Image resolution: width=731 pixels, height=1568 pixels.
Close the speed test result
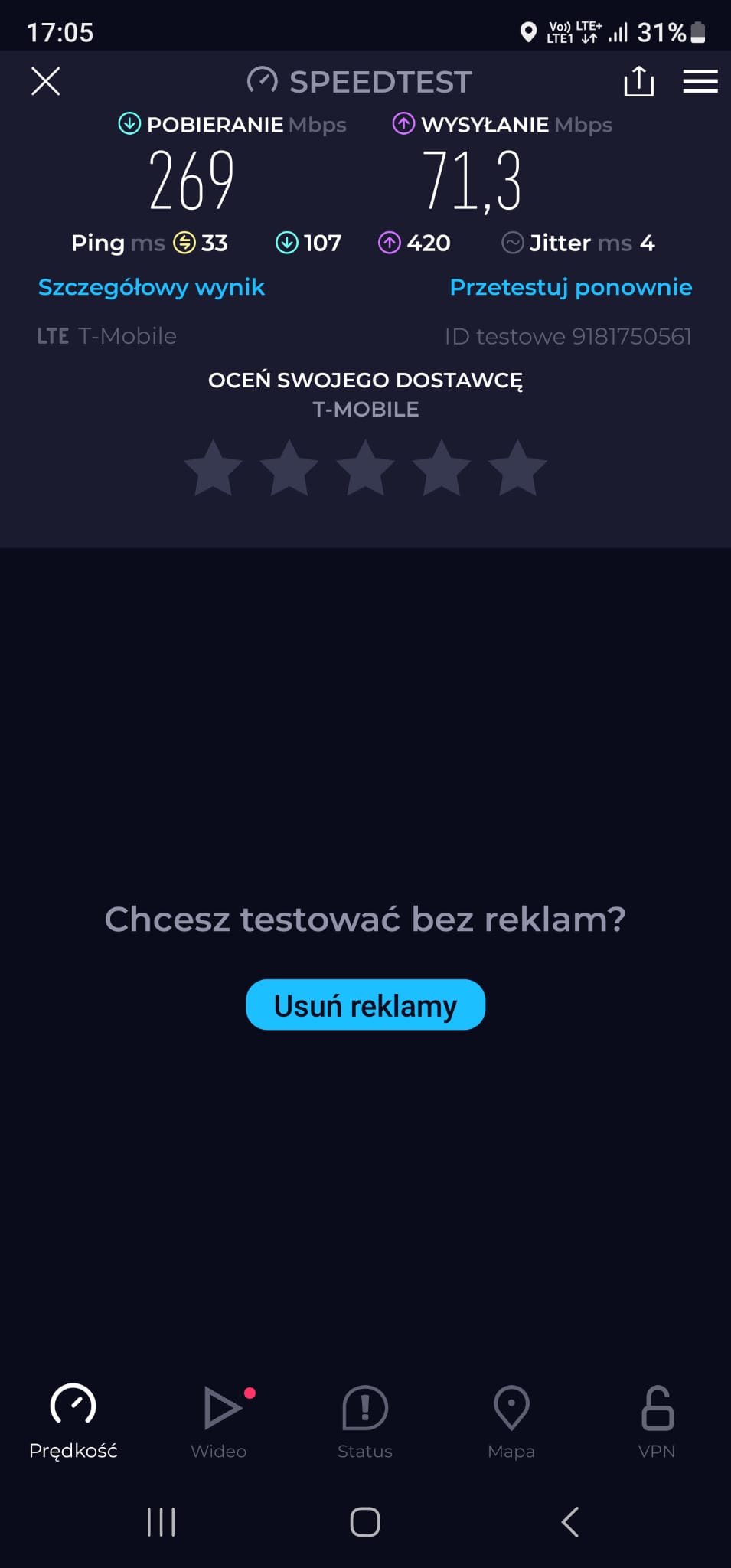point(46,81)
